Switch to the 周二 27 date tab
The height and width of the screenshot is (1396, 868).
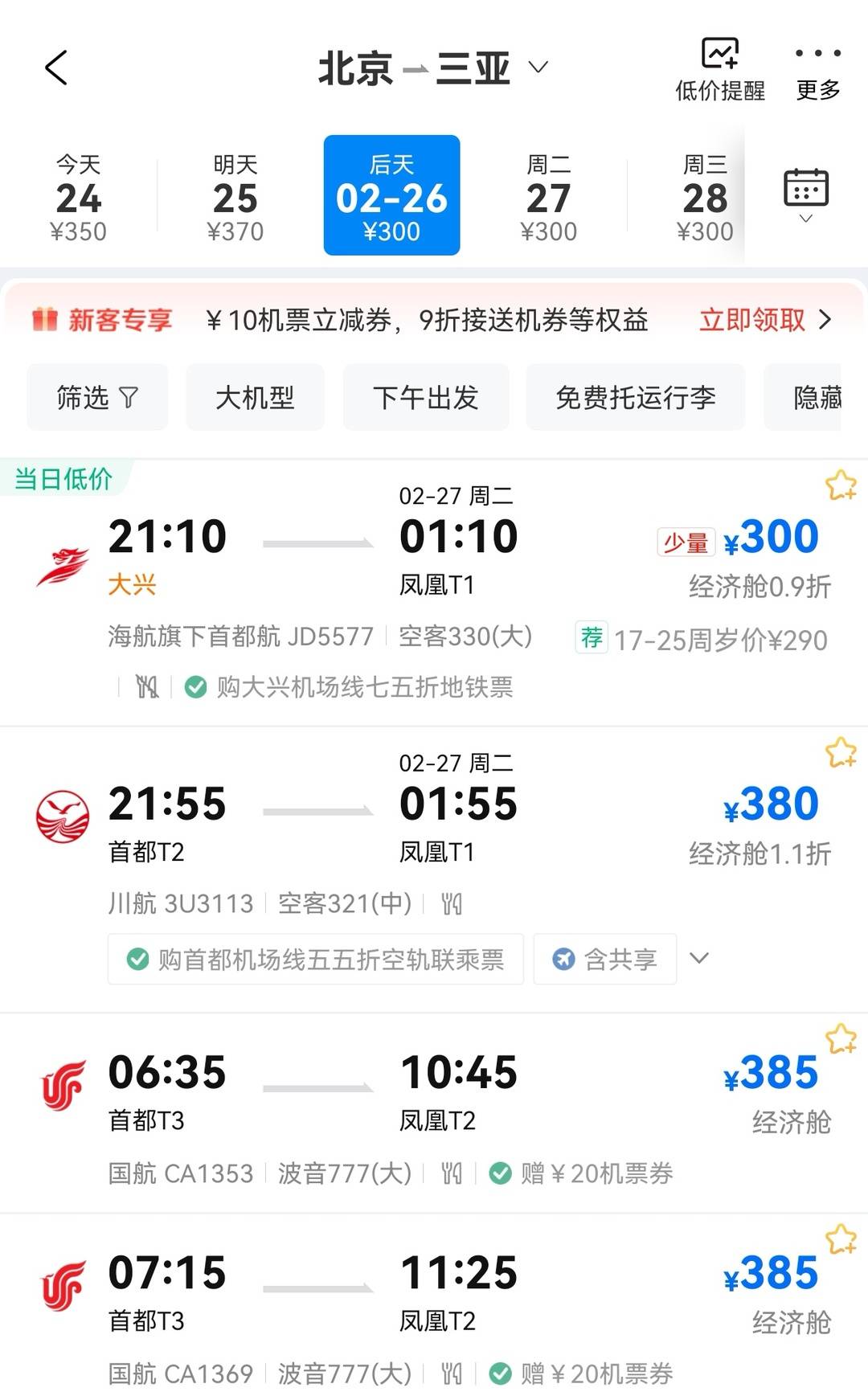click(x=549, y=193)
